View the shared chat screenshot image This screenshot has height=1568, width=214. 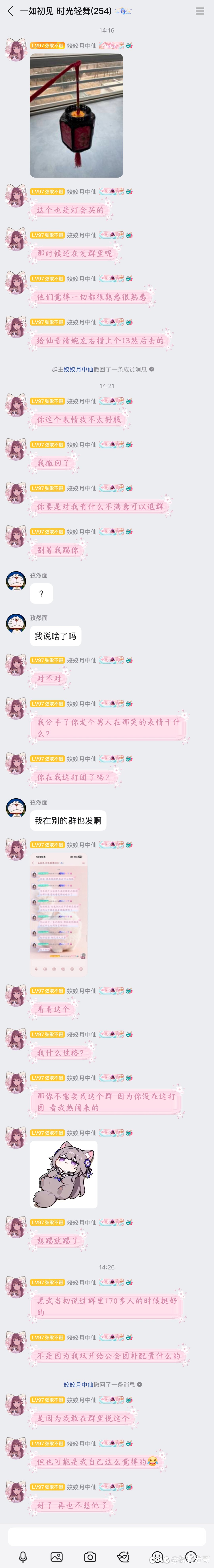pyautogui.click(x=59, y=915)
